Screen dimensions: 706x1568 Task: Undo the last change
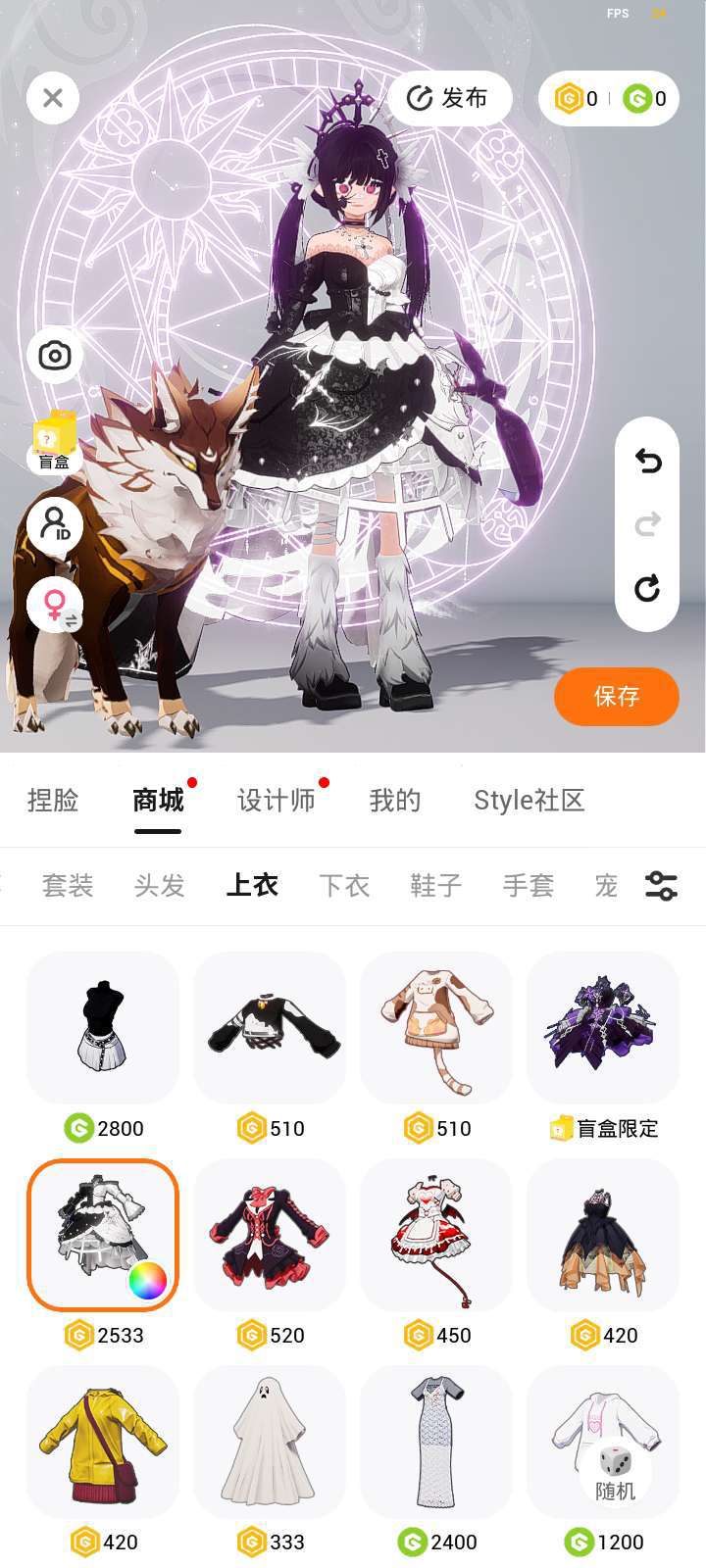pos(647,461)
